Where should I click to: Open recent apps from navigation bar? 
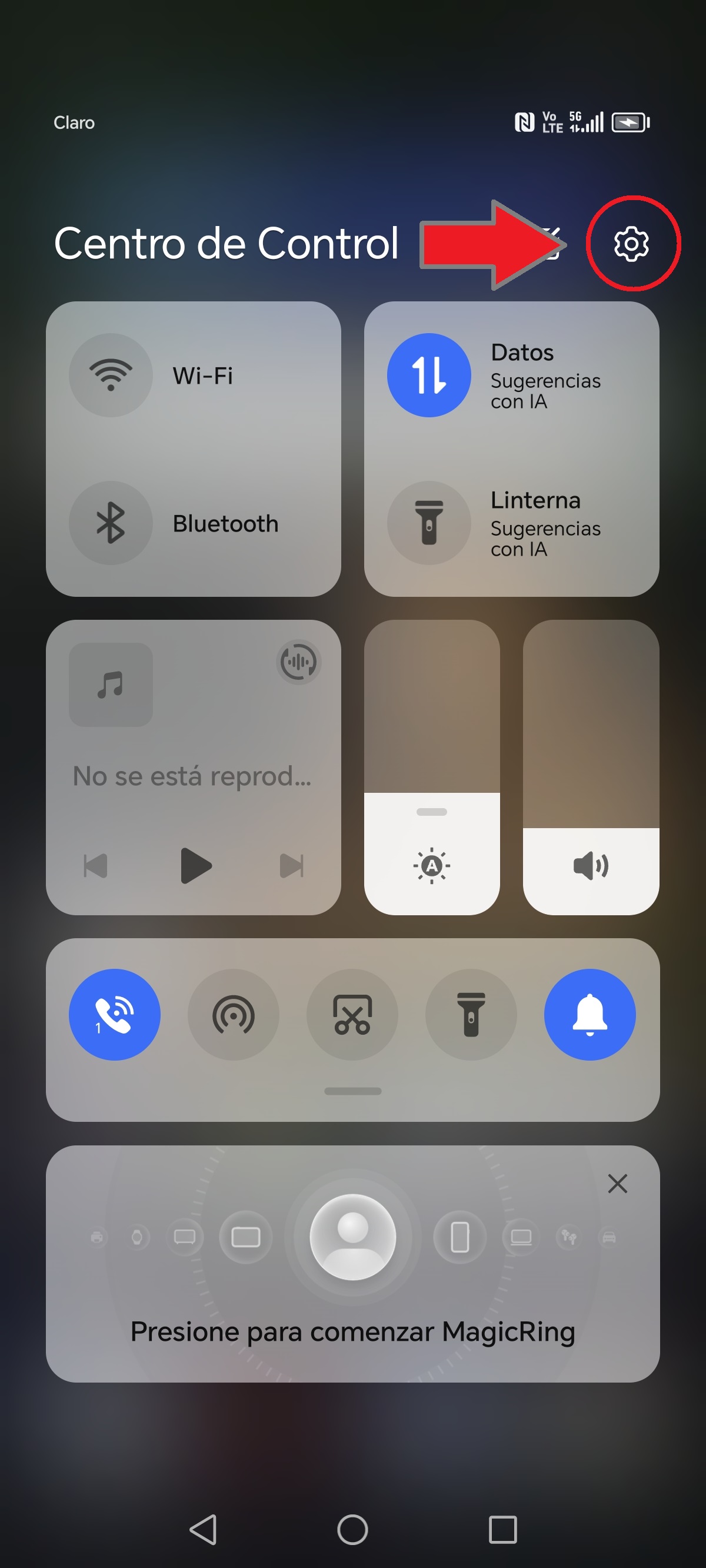pyautogui.click(x=502, y=1529)
